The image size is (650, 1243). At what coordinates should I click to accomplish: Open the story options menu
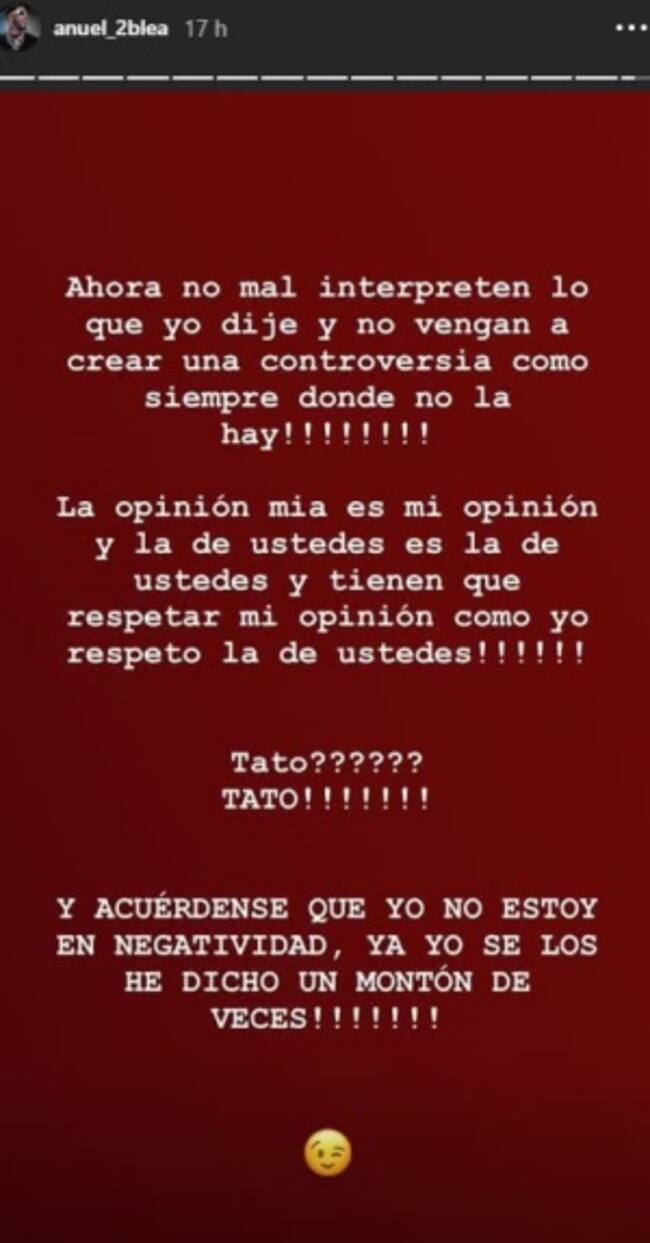click(x=630, y=29)
